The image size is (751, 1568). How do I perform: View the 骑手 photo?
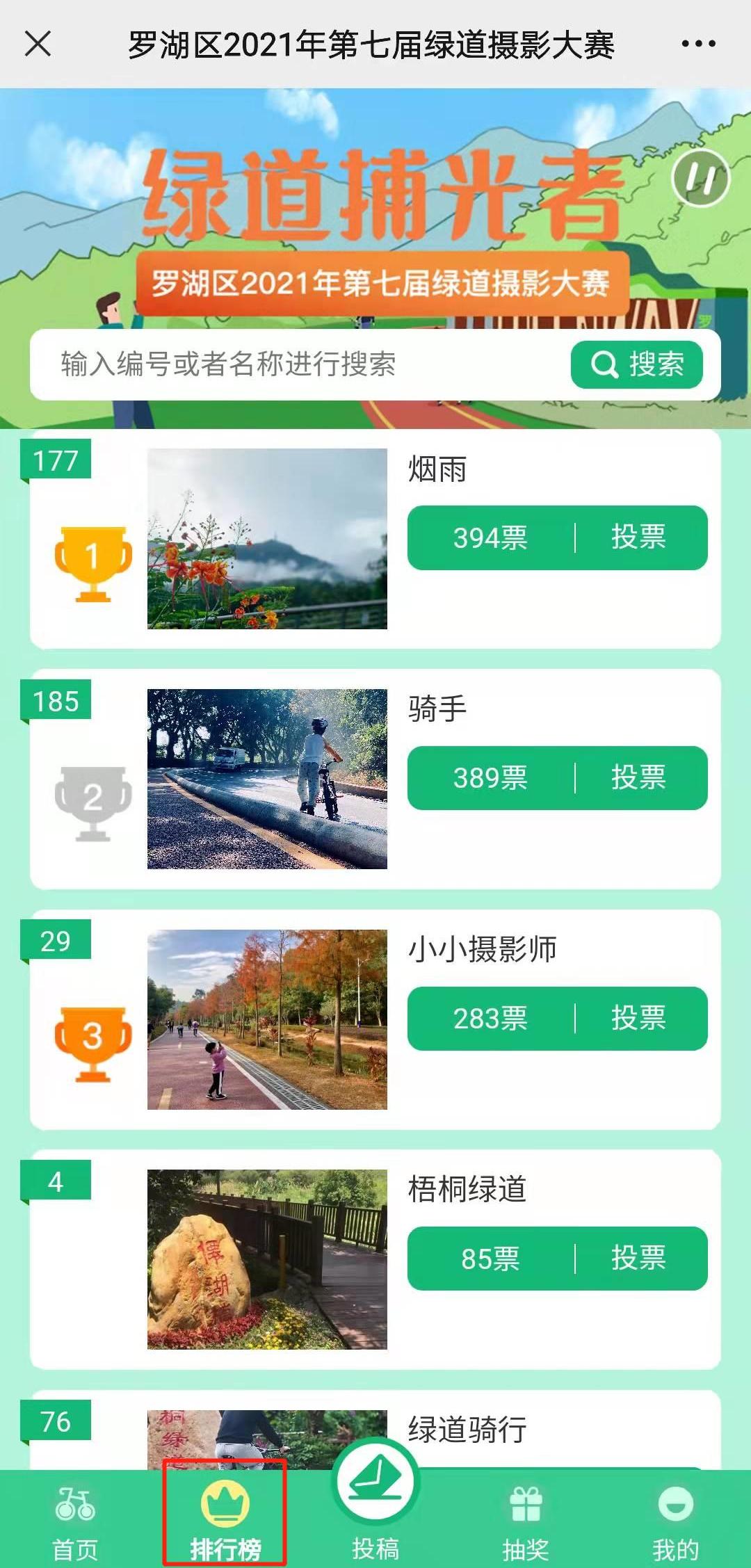pos(267,779)
